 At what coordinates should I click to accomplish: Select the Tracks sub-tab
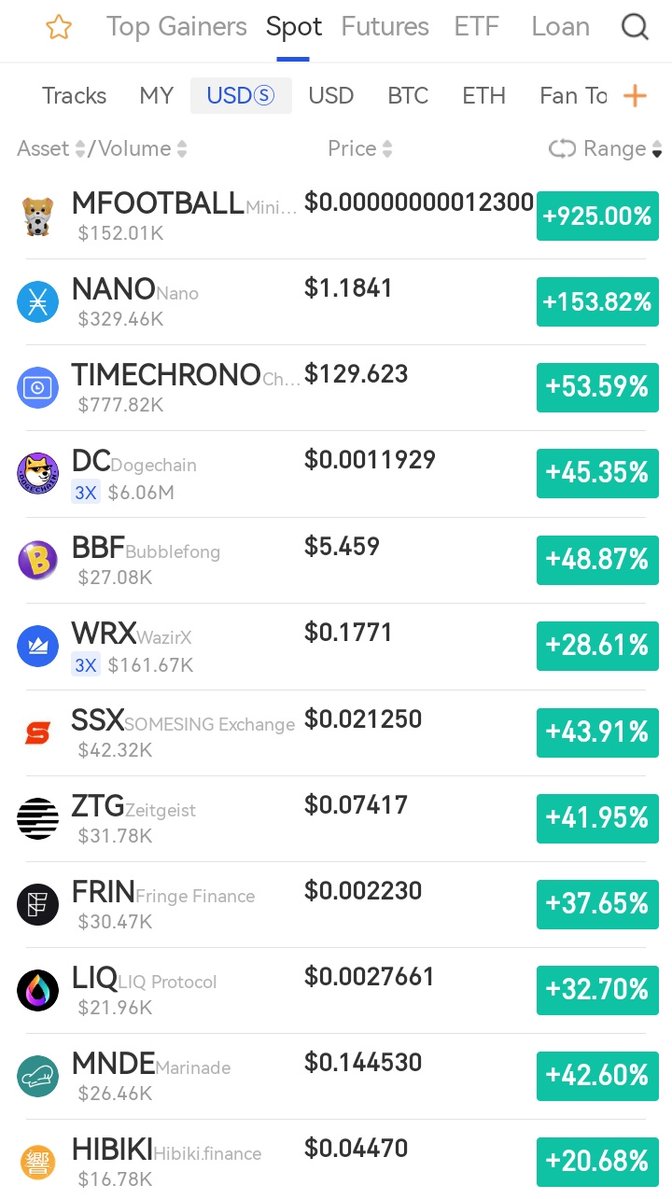point(74,96)
